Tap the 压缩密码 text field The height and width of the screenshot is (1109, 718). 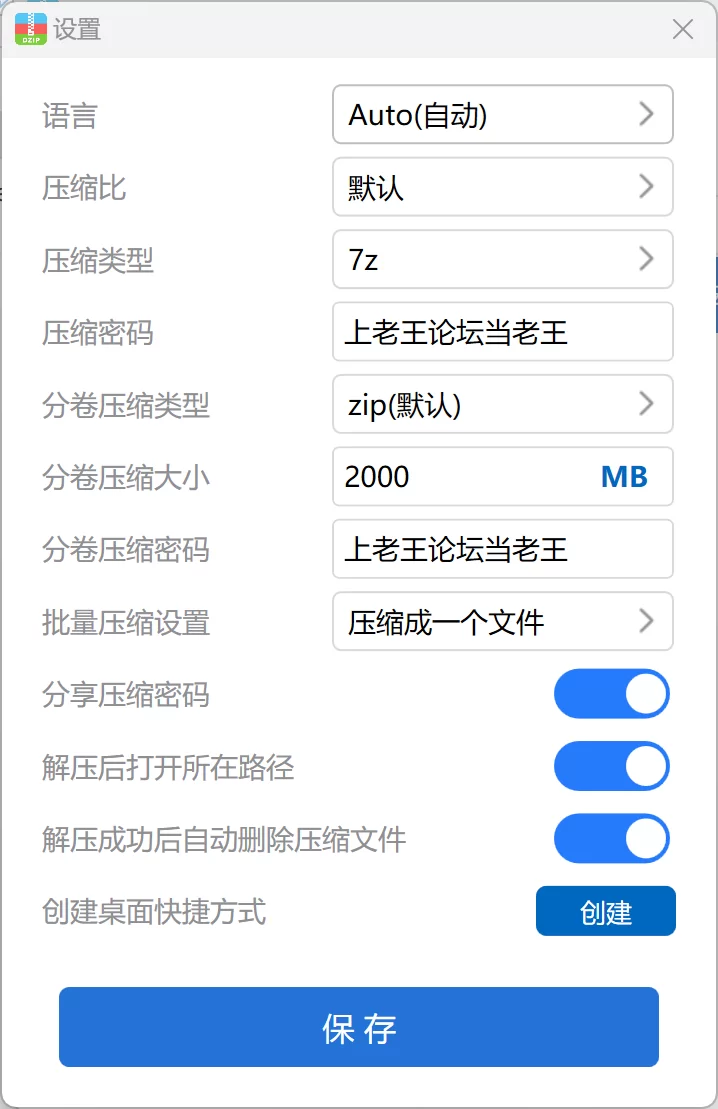pyautogui.click(x=502, y=332)
